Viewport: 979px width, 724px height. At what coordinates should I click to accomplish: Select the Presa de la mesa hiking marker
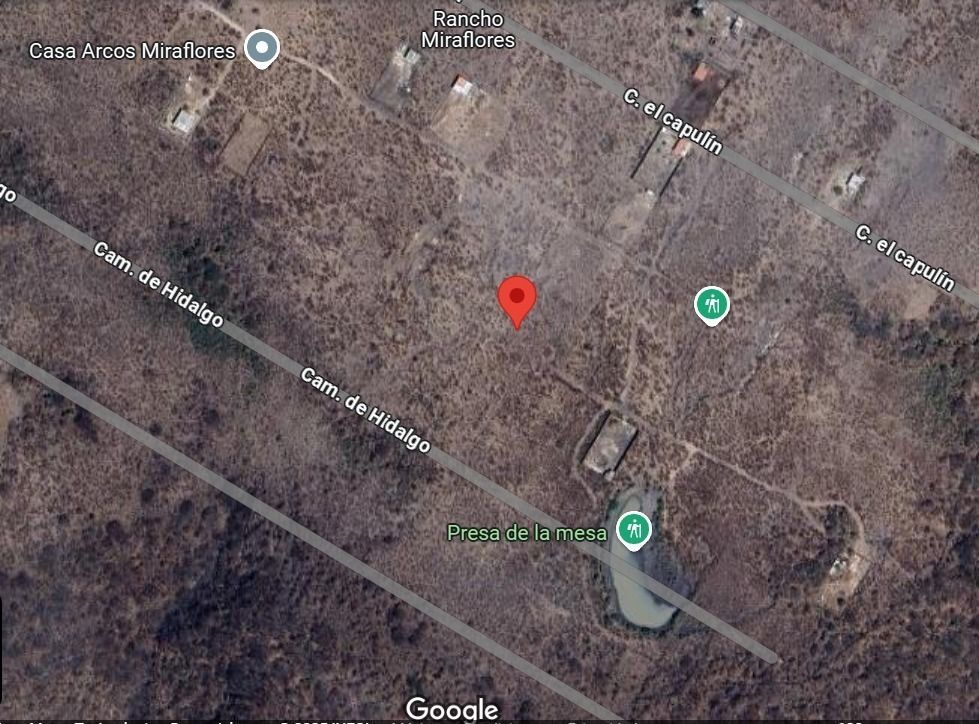click(633, 529)
